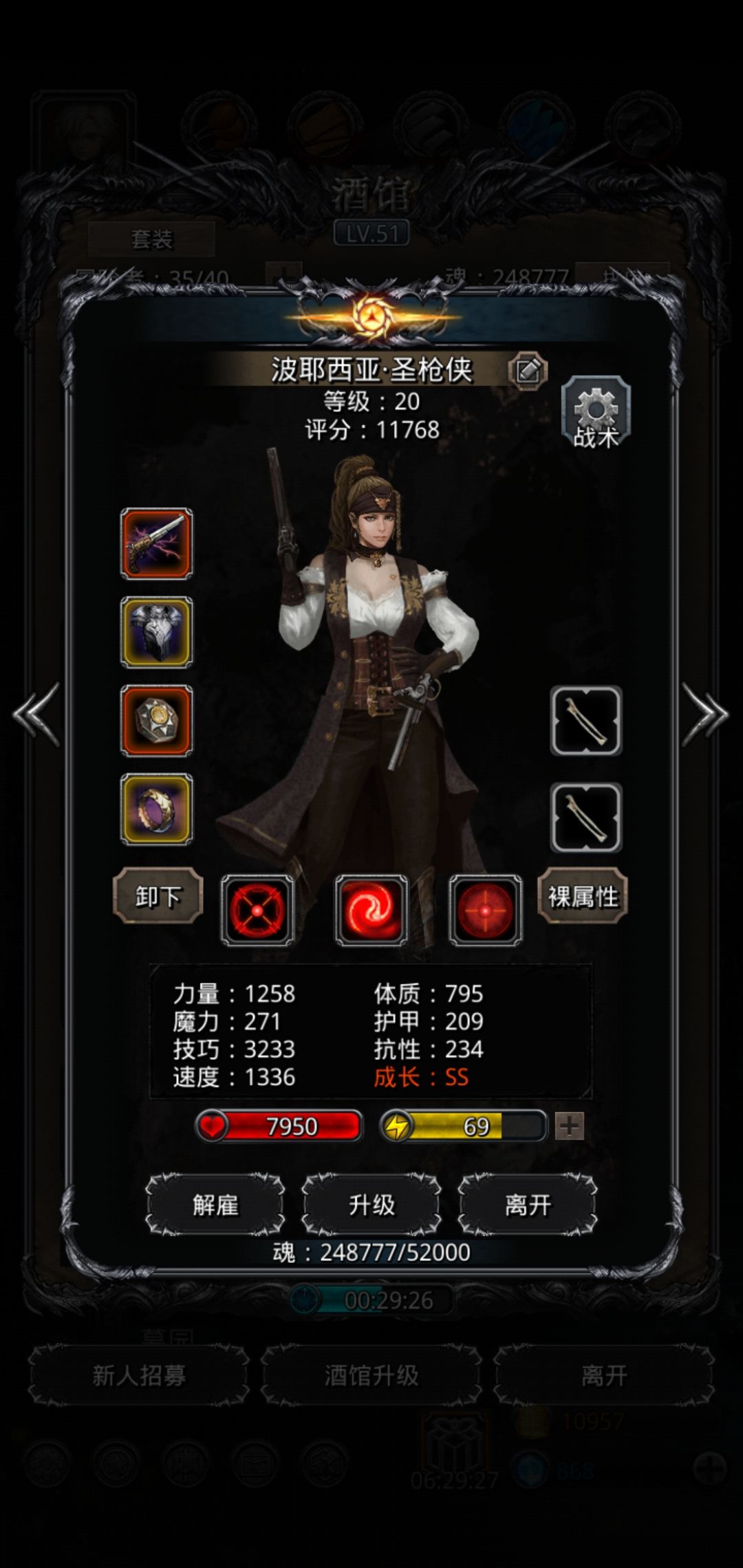
Task: Tap 卸下 to unequip gear
Action: [158, 896]
